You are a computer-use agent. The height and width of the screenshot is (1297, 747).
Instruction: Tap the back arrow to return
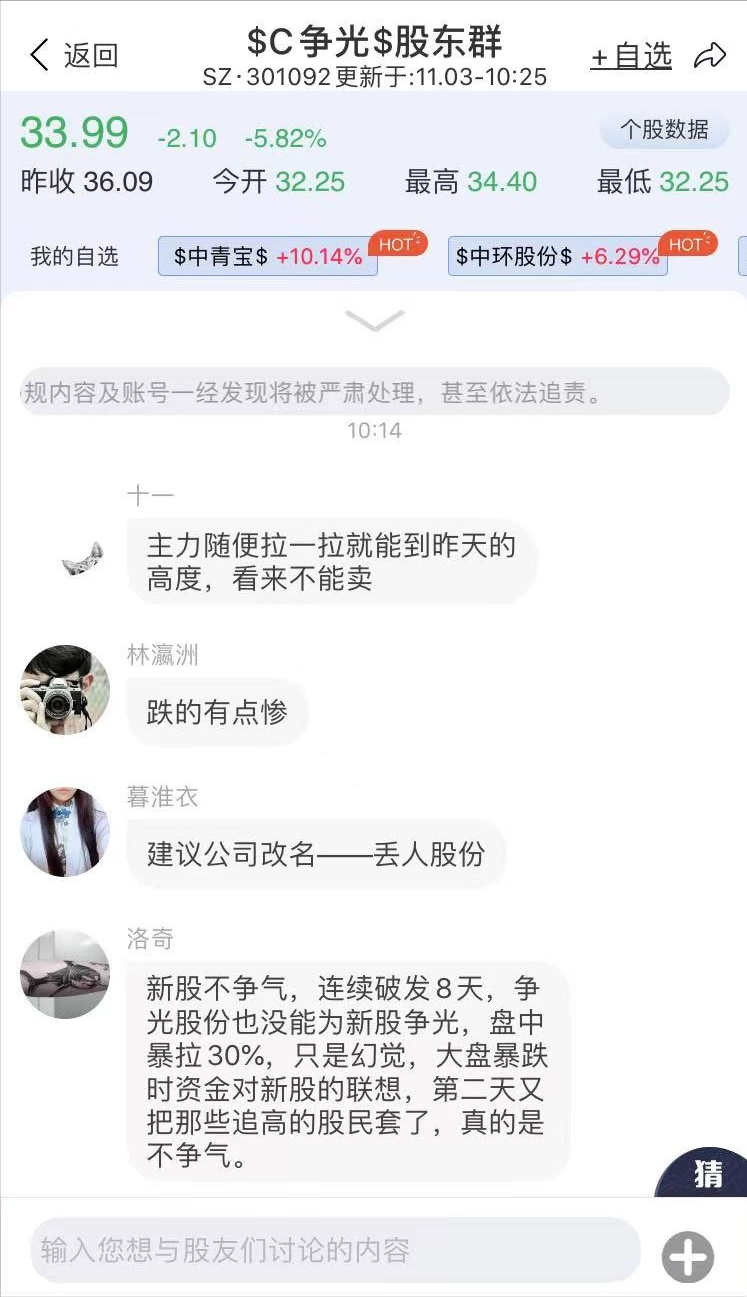(38, 55)
